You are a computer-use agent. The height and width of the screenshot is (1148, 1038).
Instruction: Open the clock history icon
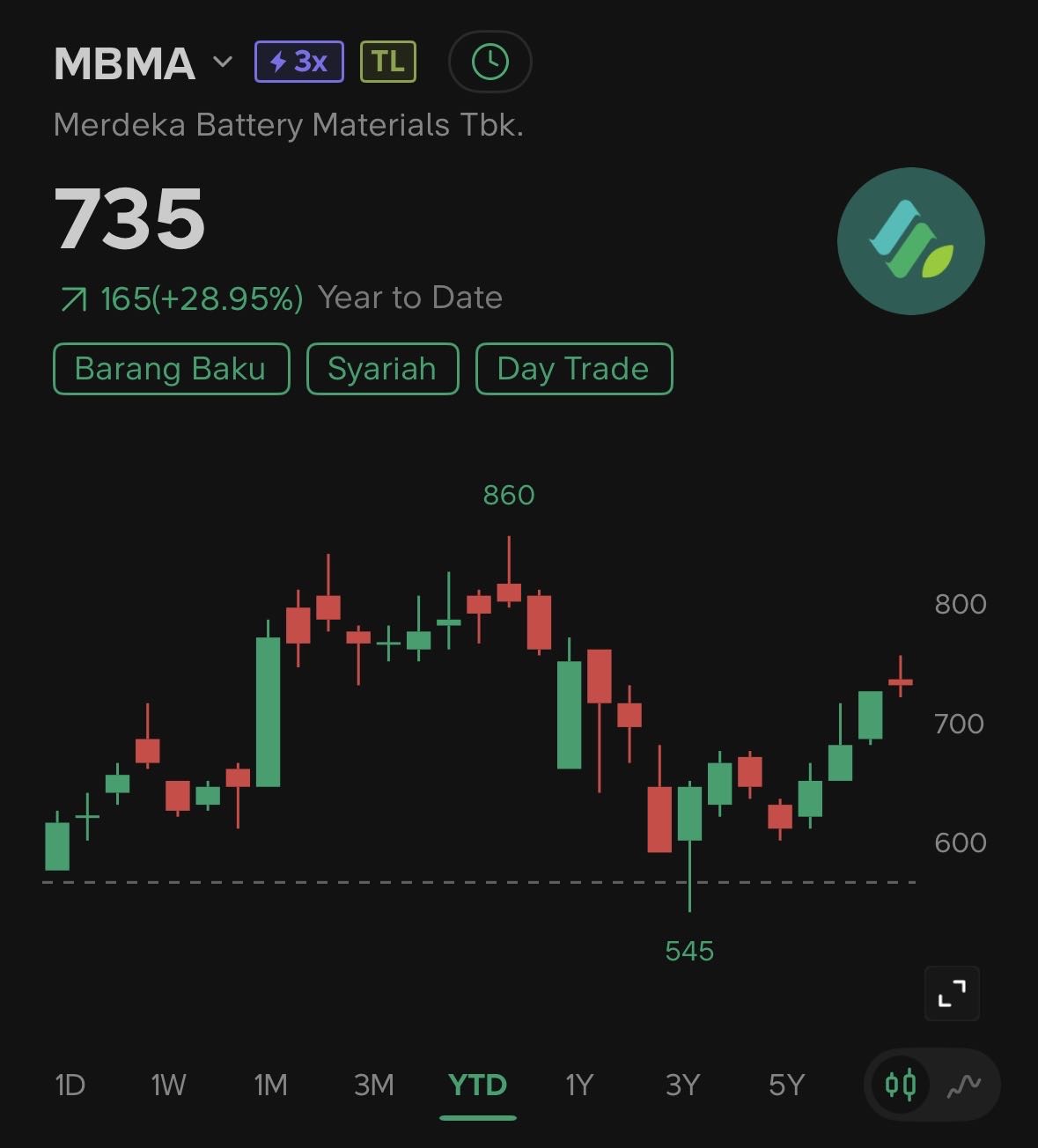(490, 63)
